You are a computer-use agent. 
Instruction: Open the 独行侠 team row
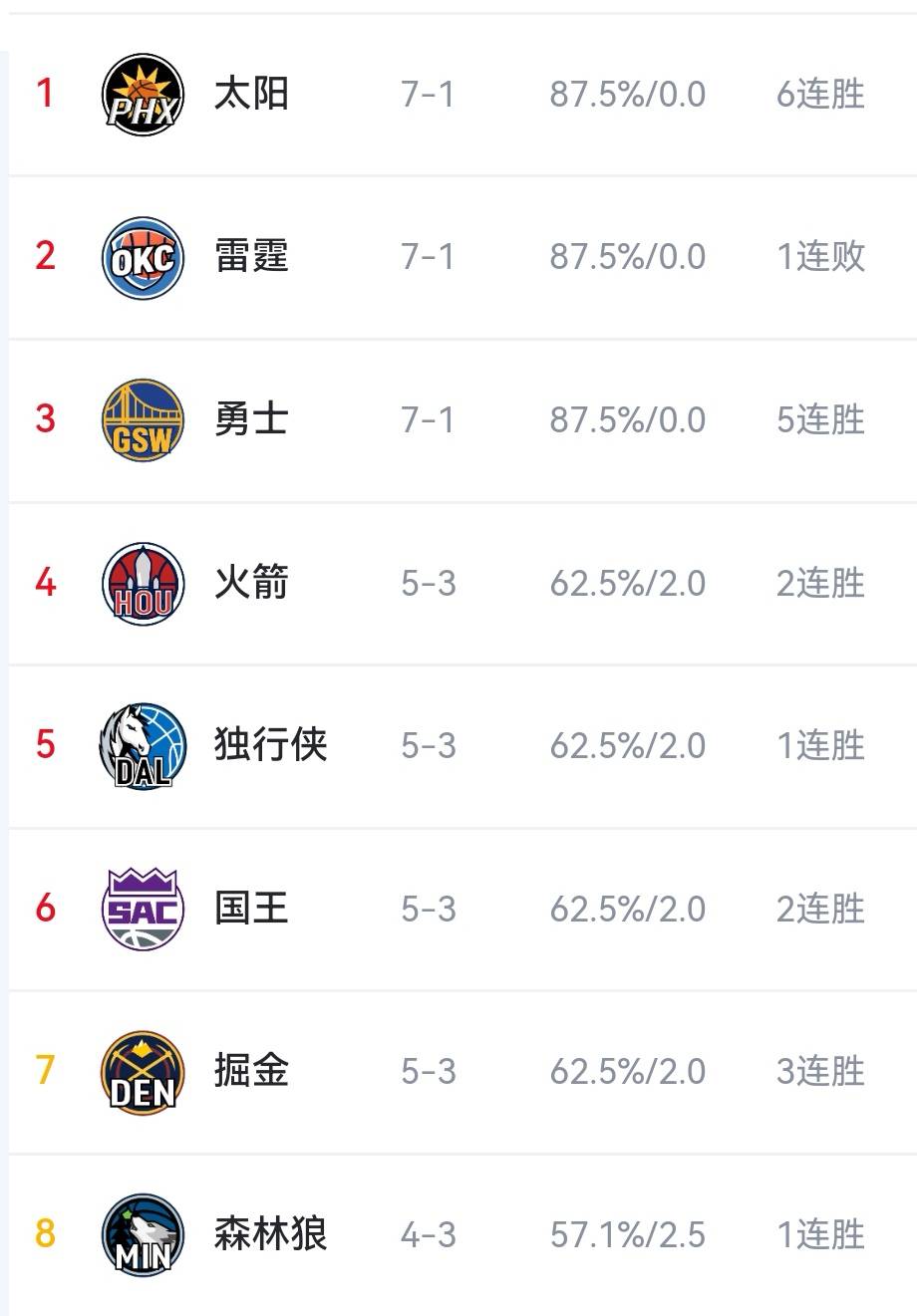[x=269, y=745]
